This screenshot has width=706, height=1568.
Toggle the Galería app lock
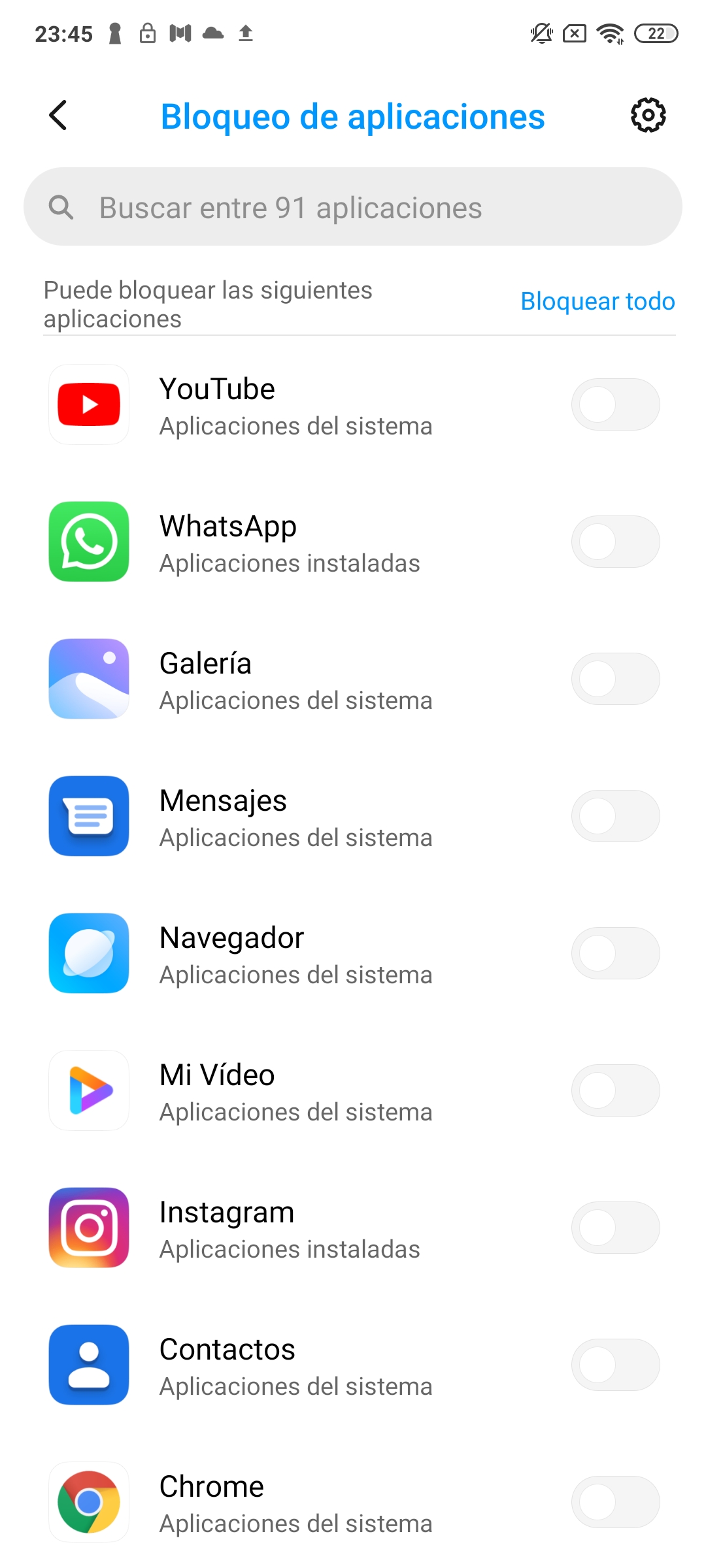(x=615, y=679)
